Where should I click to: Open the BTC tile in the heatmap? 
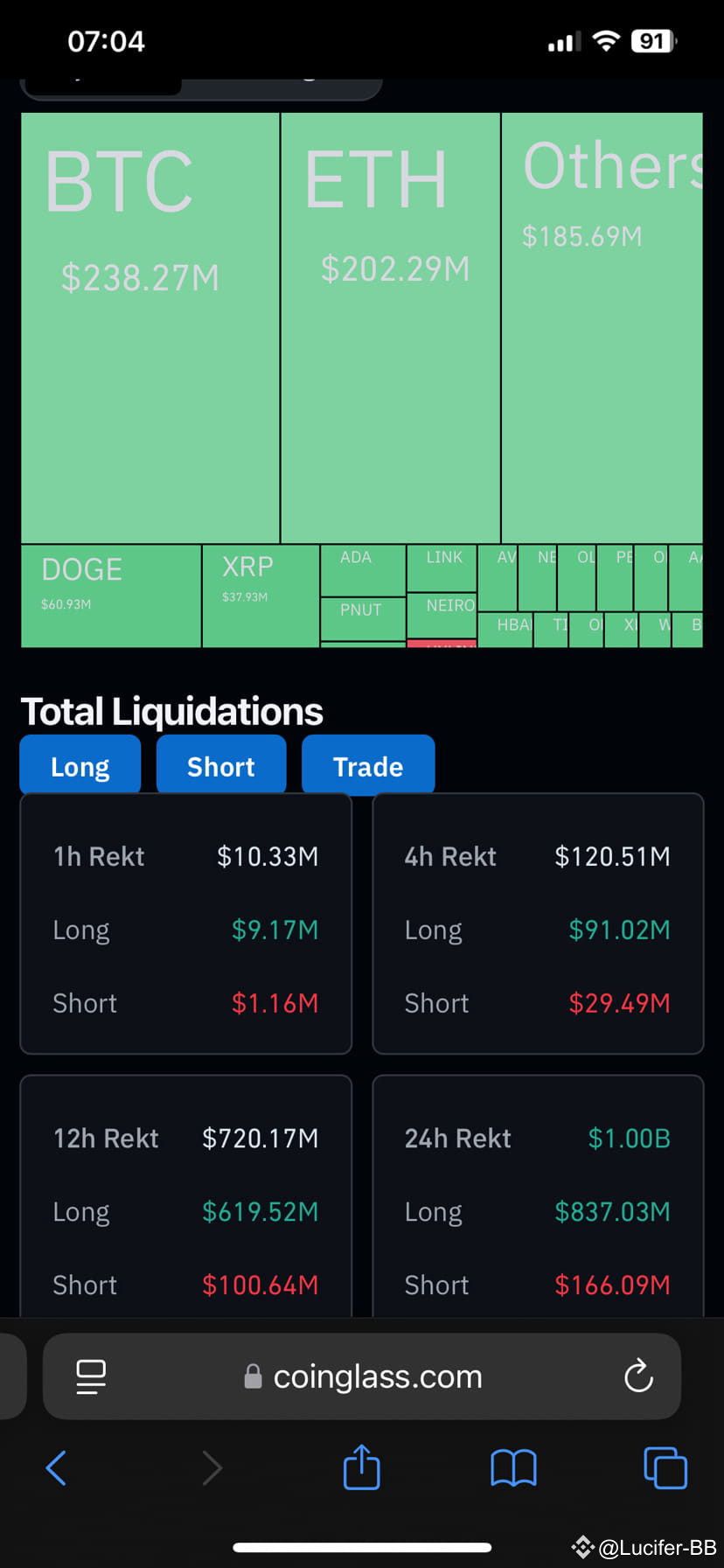[x=150, y=328]
